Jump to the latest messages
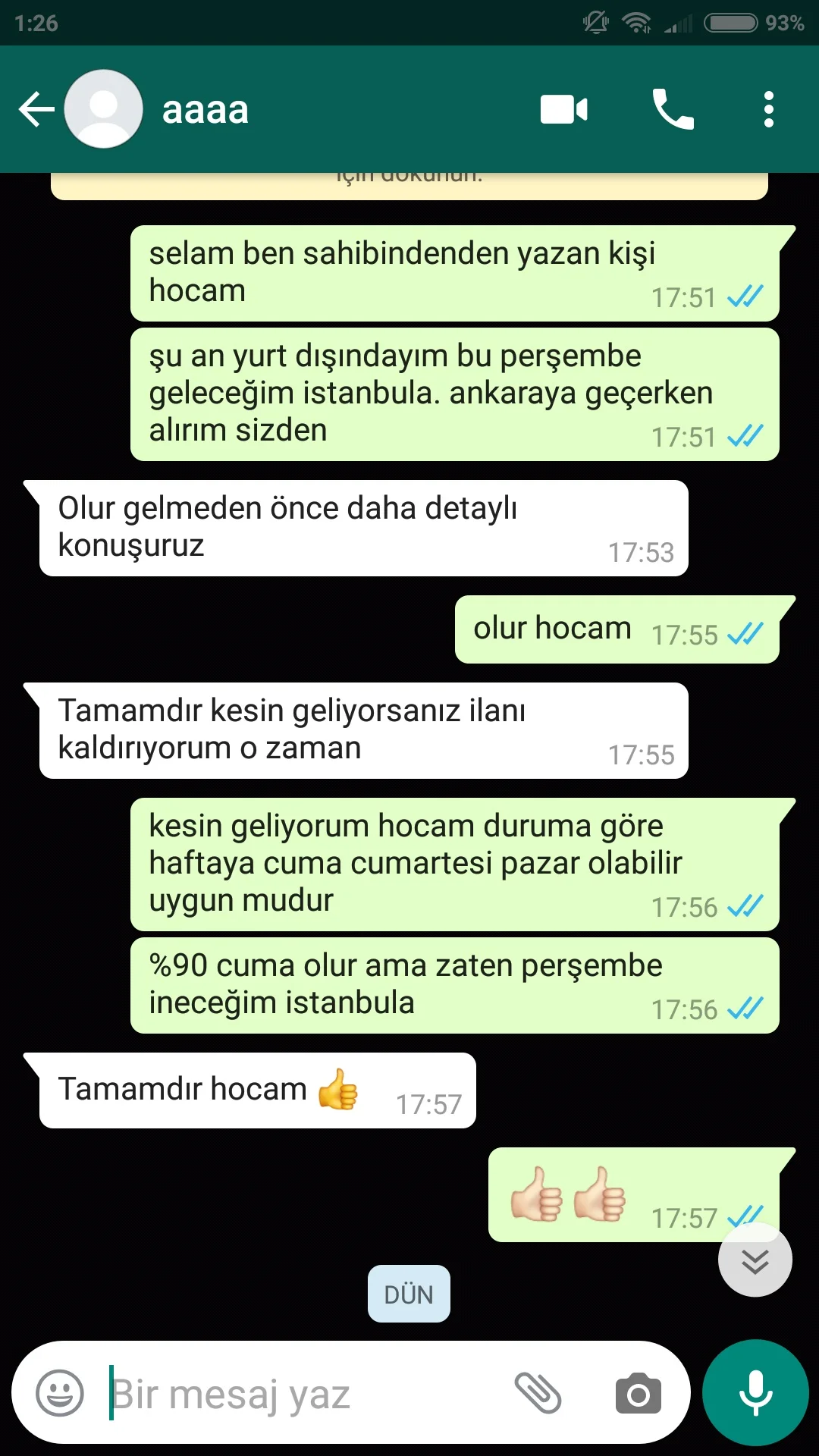Viewport: 819px width, 1456px height. pos(755,1260)
